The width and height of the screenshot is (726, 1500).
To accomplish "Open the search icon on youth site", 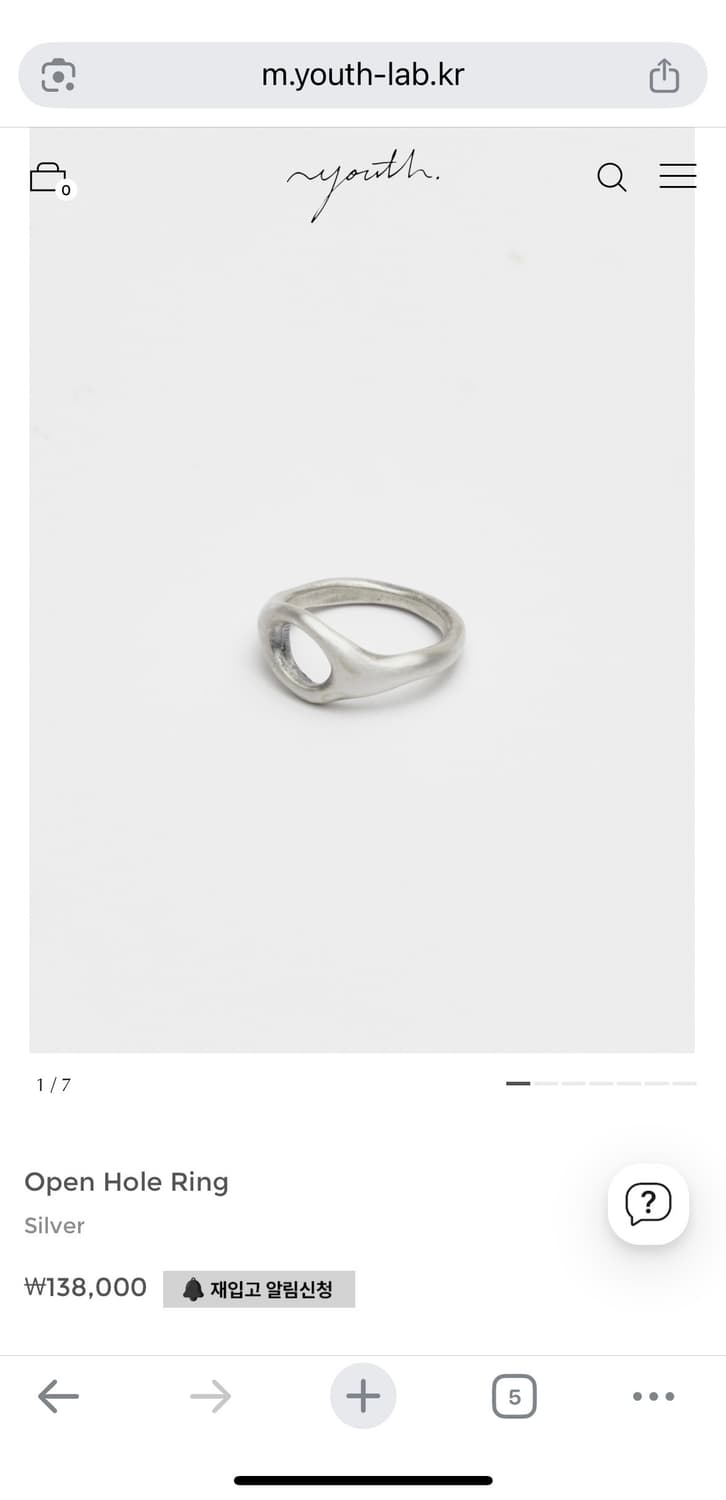I will pos(611,177).
